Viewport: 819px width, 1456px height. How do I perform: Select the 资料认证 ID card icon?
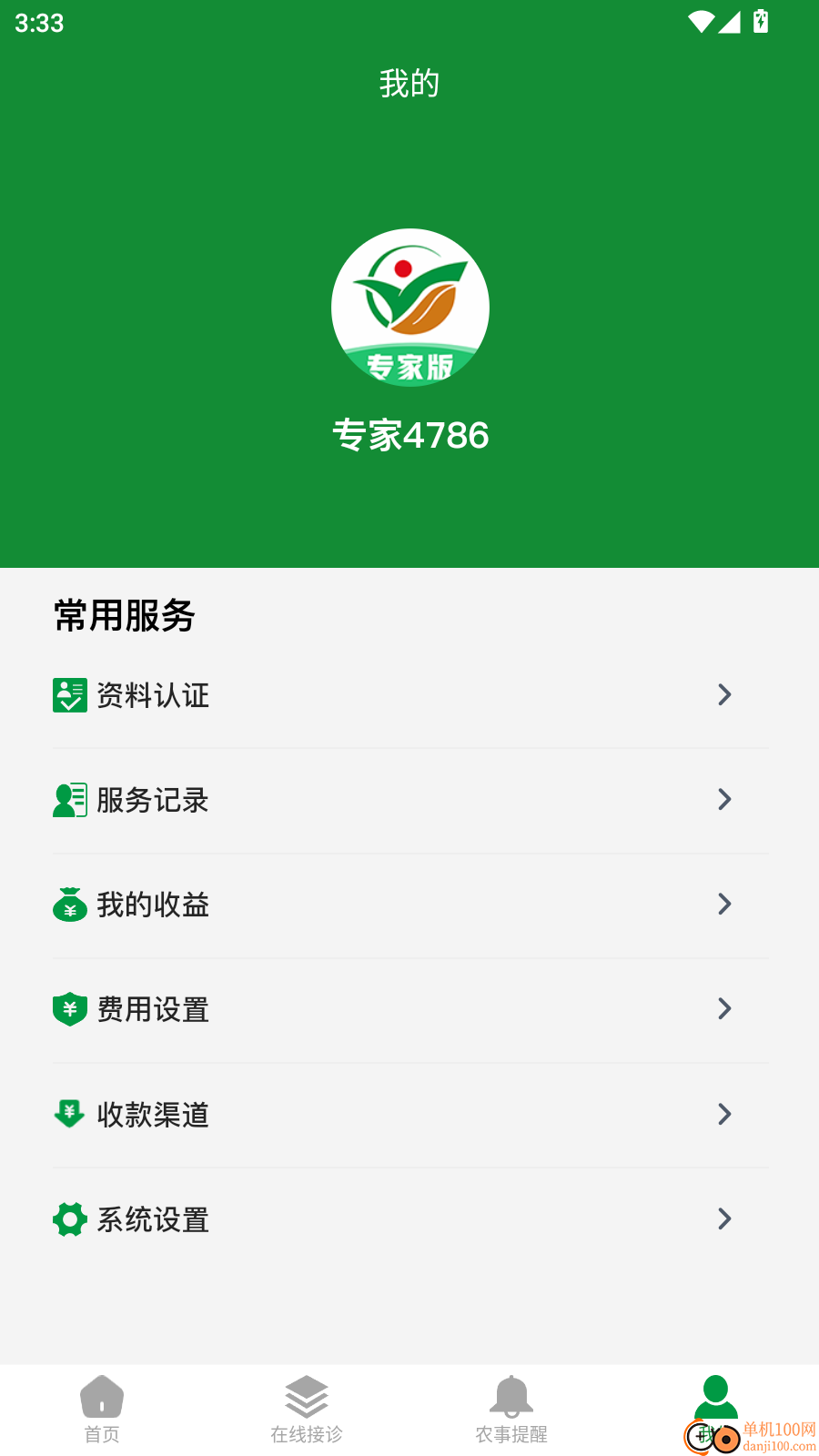(70, 694)
